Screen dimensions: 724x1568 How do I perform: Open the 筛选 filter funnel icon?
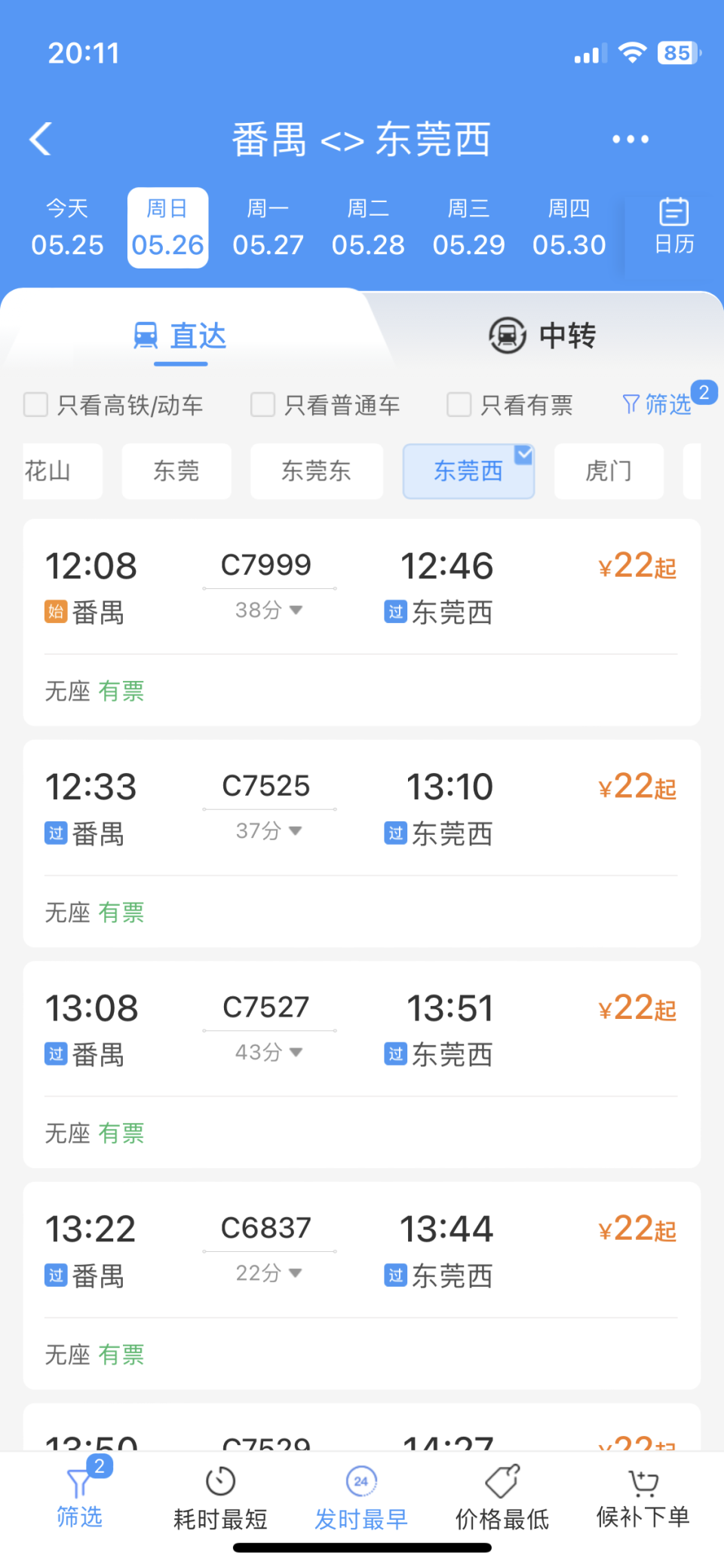[630, 404]
